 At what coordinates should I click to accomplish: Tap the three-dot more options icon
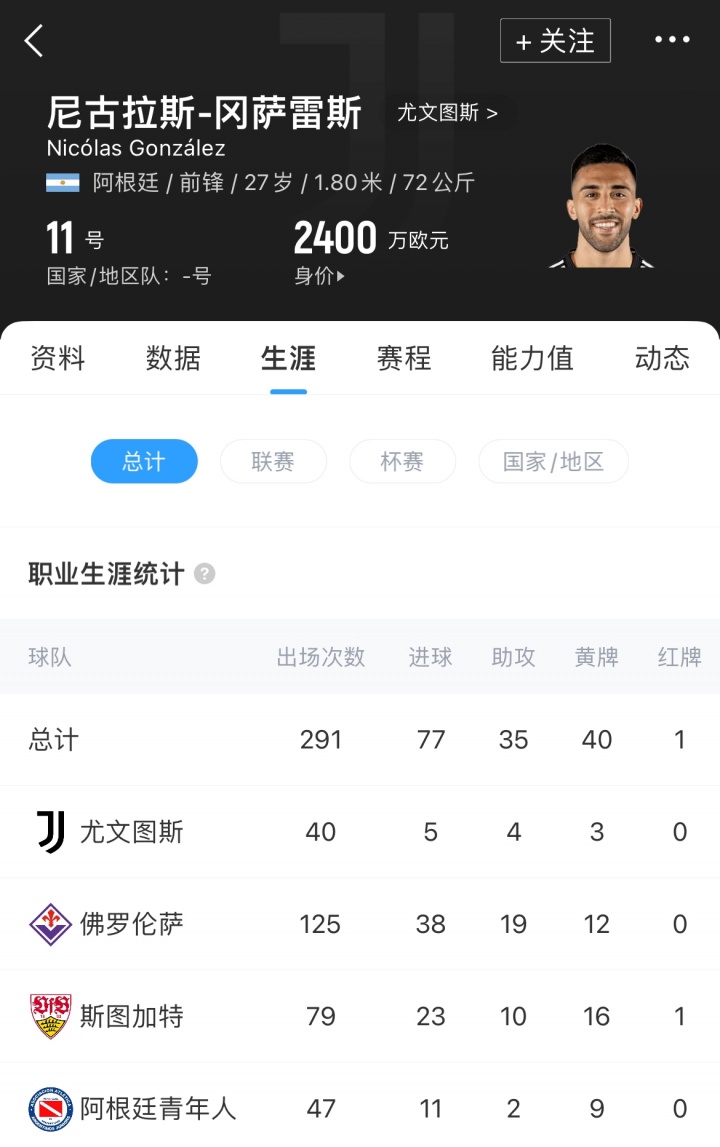click(x=673, y=40)
